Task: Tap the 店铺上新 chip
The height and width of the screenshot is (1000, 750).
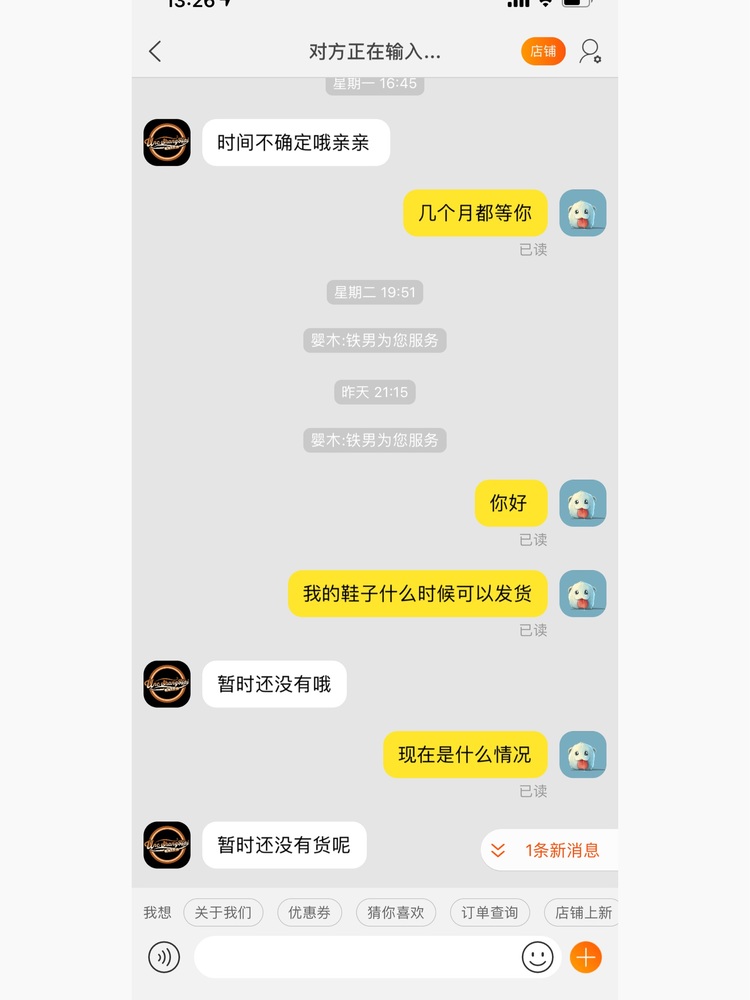Action: [582, 912]
